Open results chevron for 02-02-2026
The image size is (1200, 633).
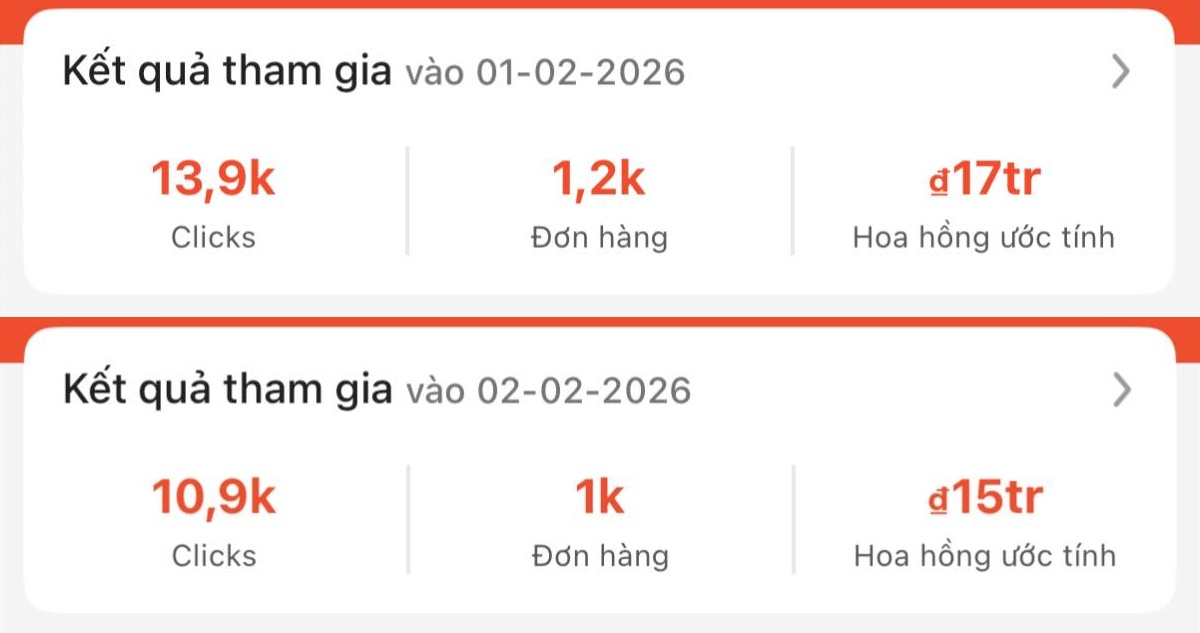point(1121,390)
